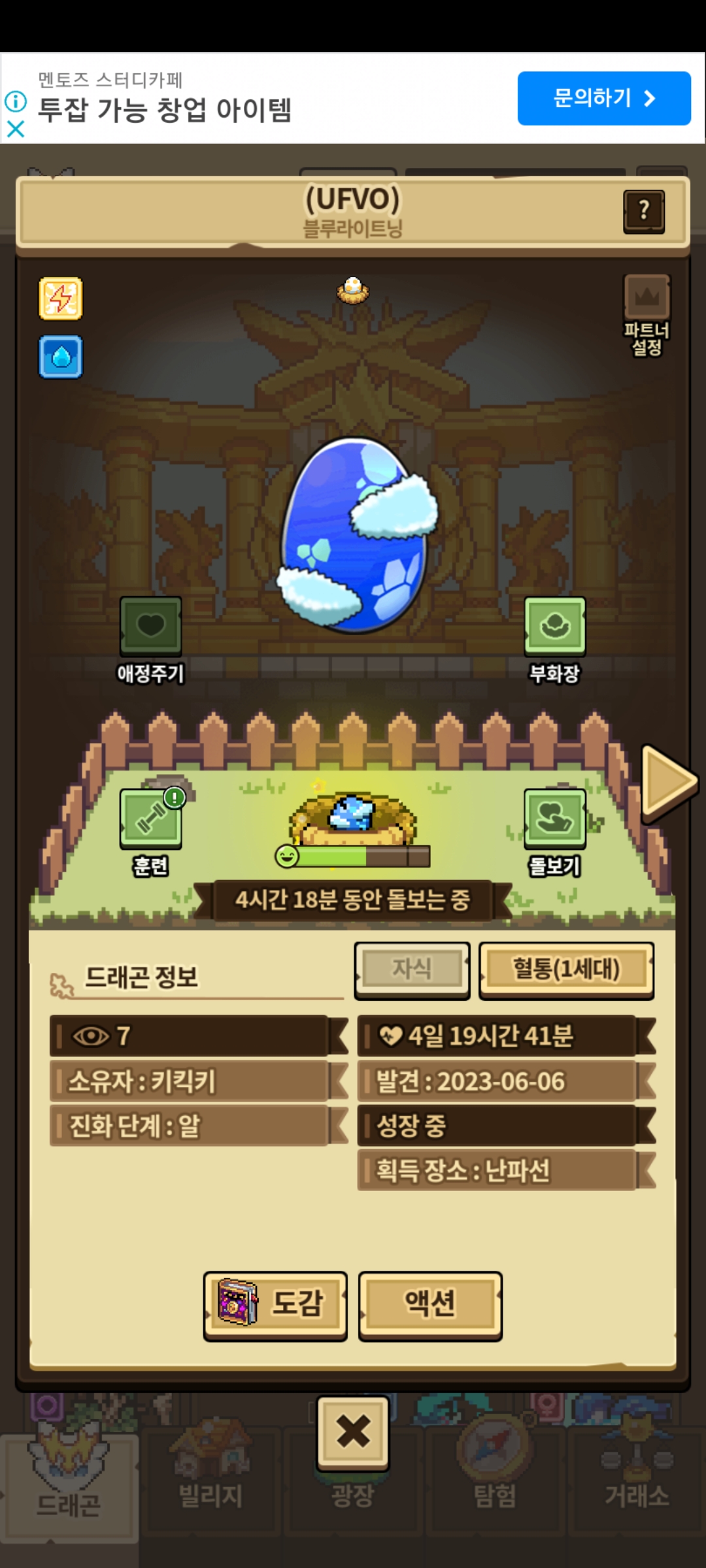View 혈통(1세대) bloodline
Screen dimensions: 706x1568
(x=566, y=969)
